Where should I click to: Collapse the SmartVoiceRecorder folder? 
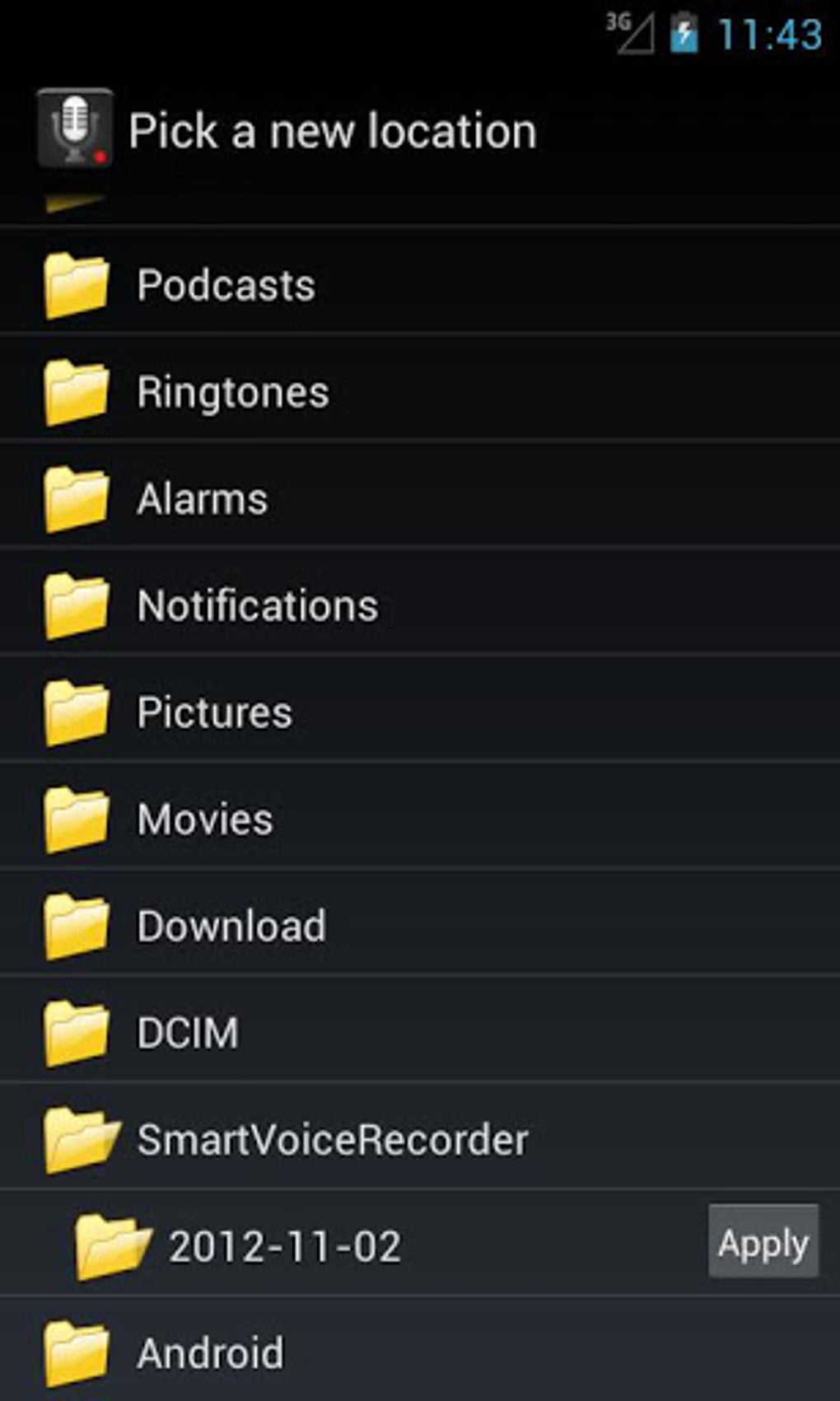tap(420, 1137)
